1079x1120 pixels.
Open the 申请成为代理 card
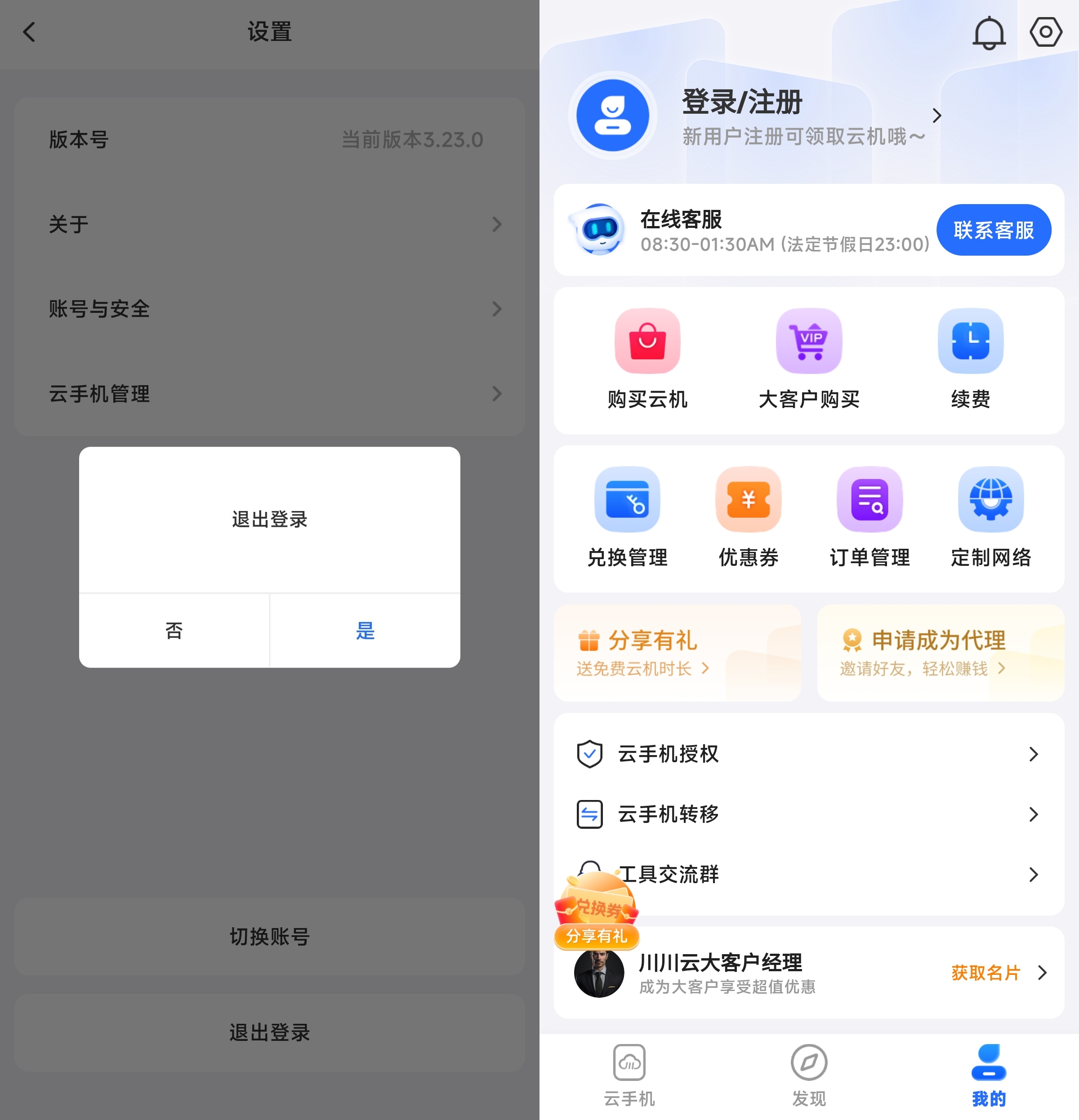point(940,653)
